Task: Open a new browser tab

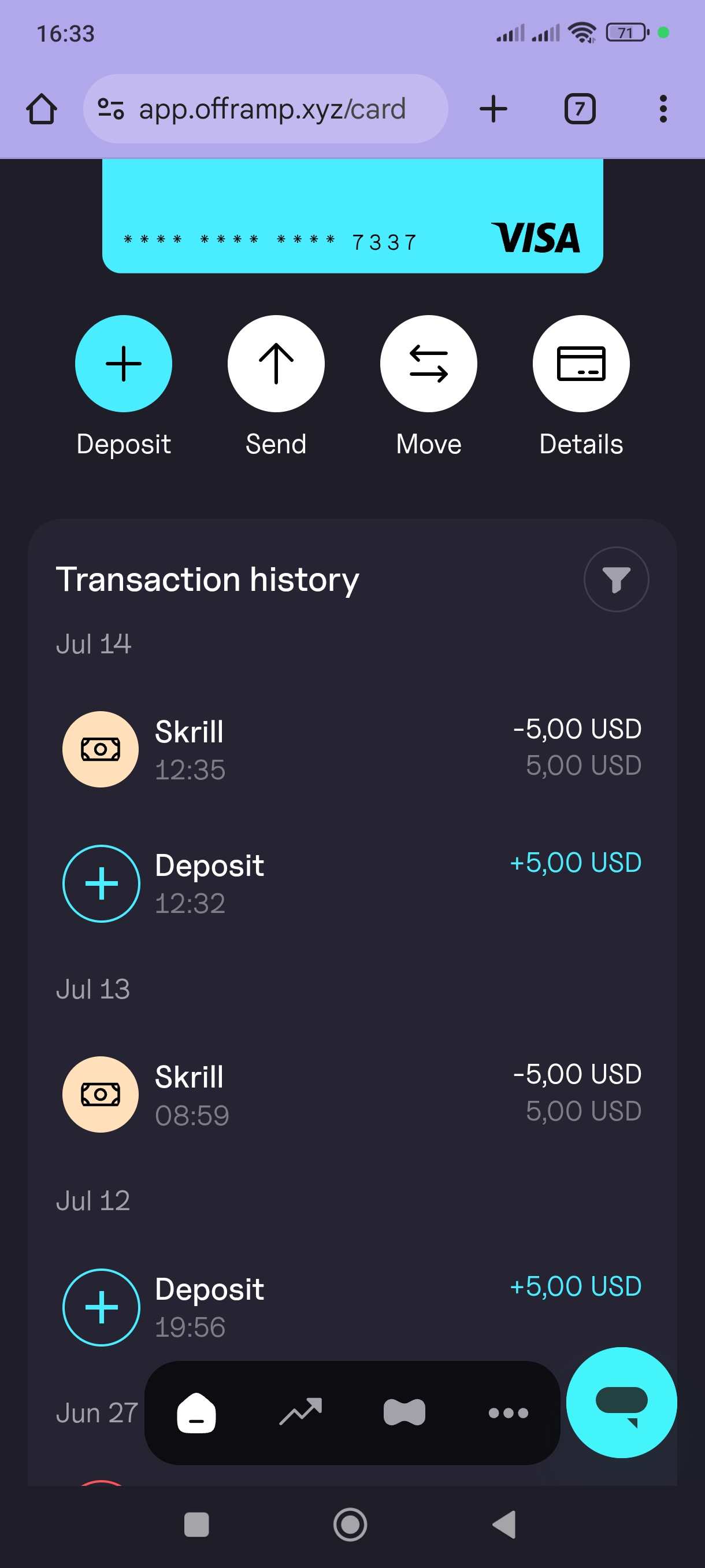Action: 493,109
